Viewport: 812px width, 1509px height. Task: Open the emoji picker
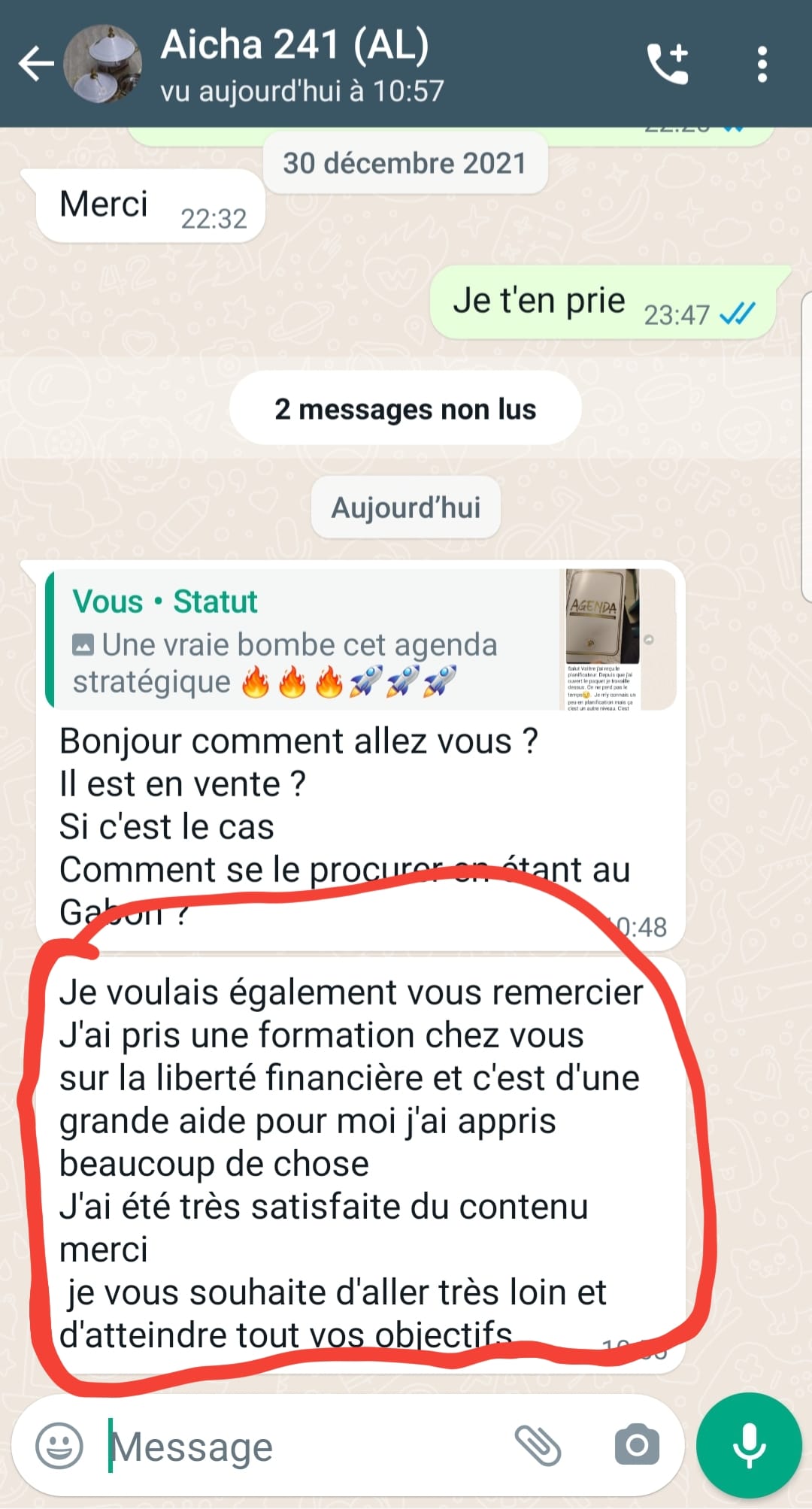click(x=59, y=1445)
